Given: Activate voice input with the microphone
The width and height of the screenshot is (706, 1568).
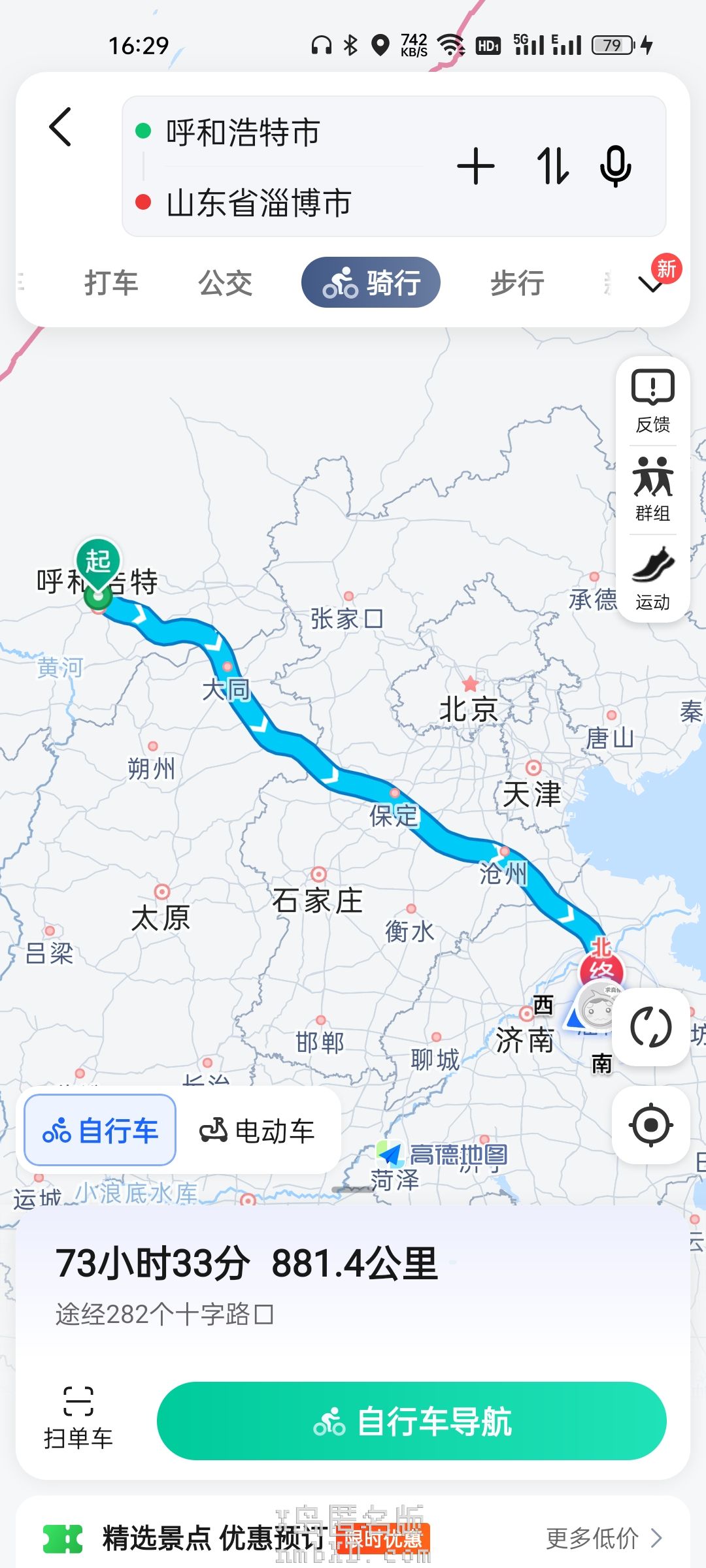Looking at the screenshot, I should pyautogui.click(x=615, y=167).
